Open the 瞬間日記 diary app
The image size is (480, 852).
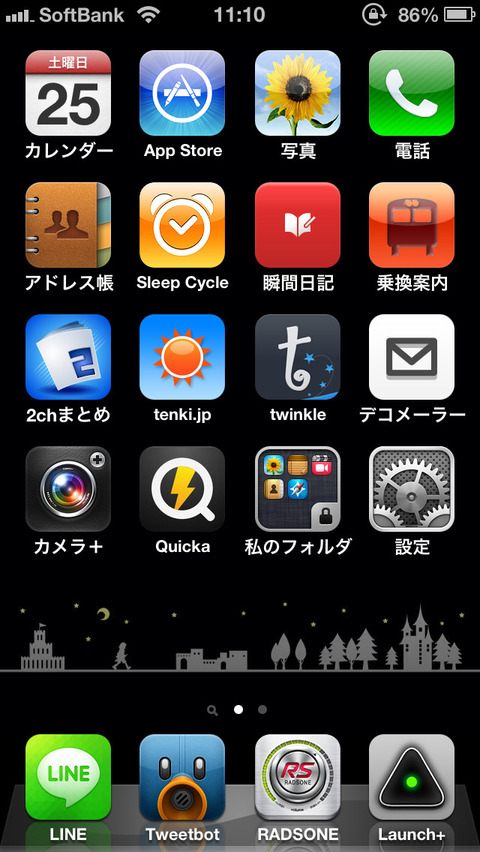pyautogui.click(x=297, y=225)
